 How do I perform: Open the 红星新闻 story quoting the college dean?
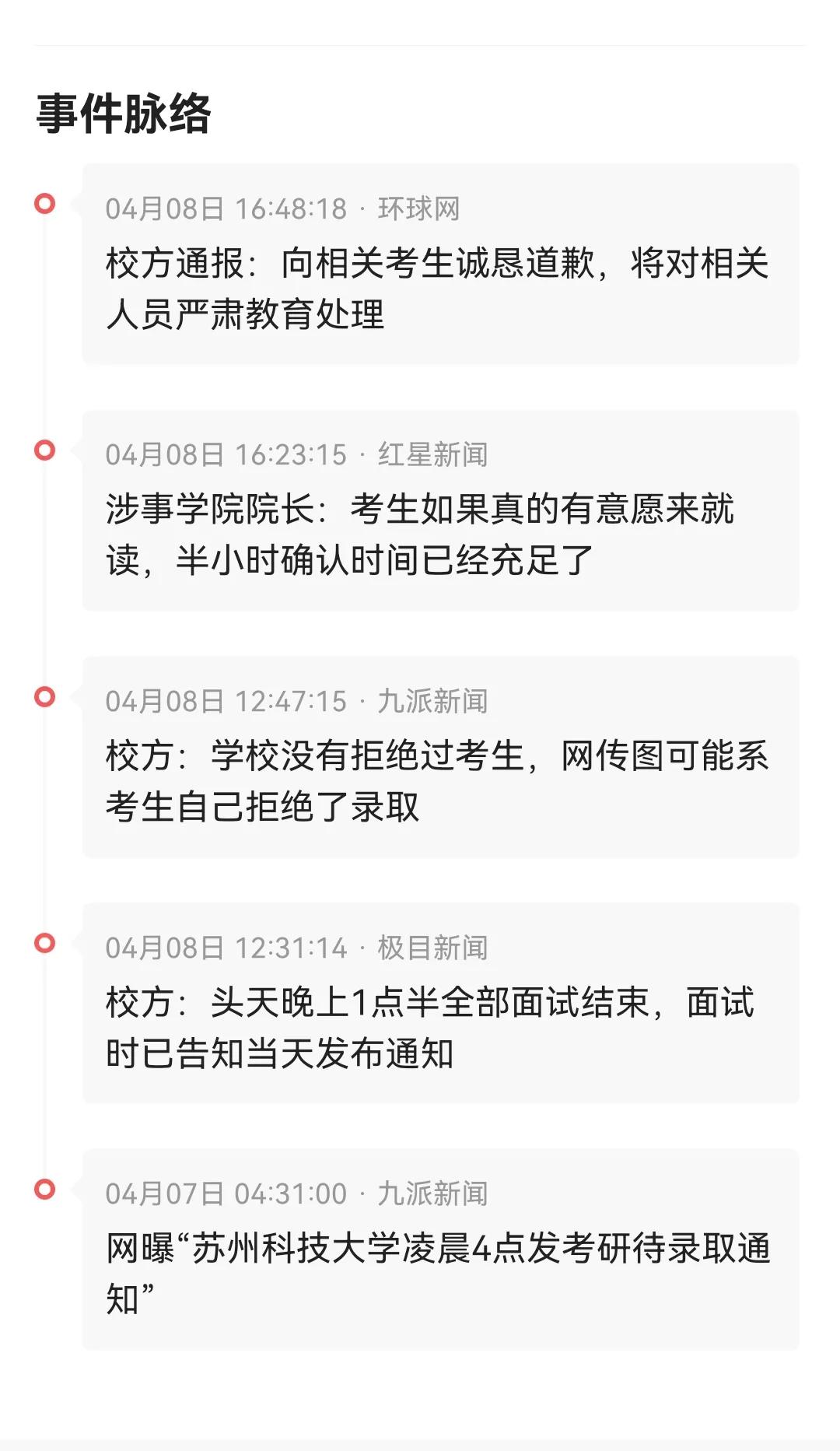[x=440, y=510]
